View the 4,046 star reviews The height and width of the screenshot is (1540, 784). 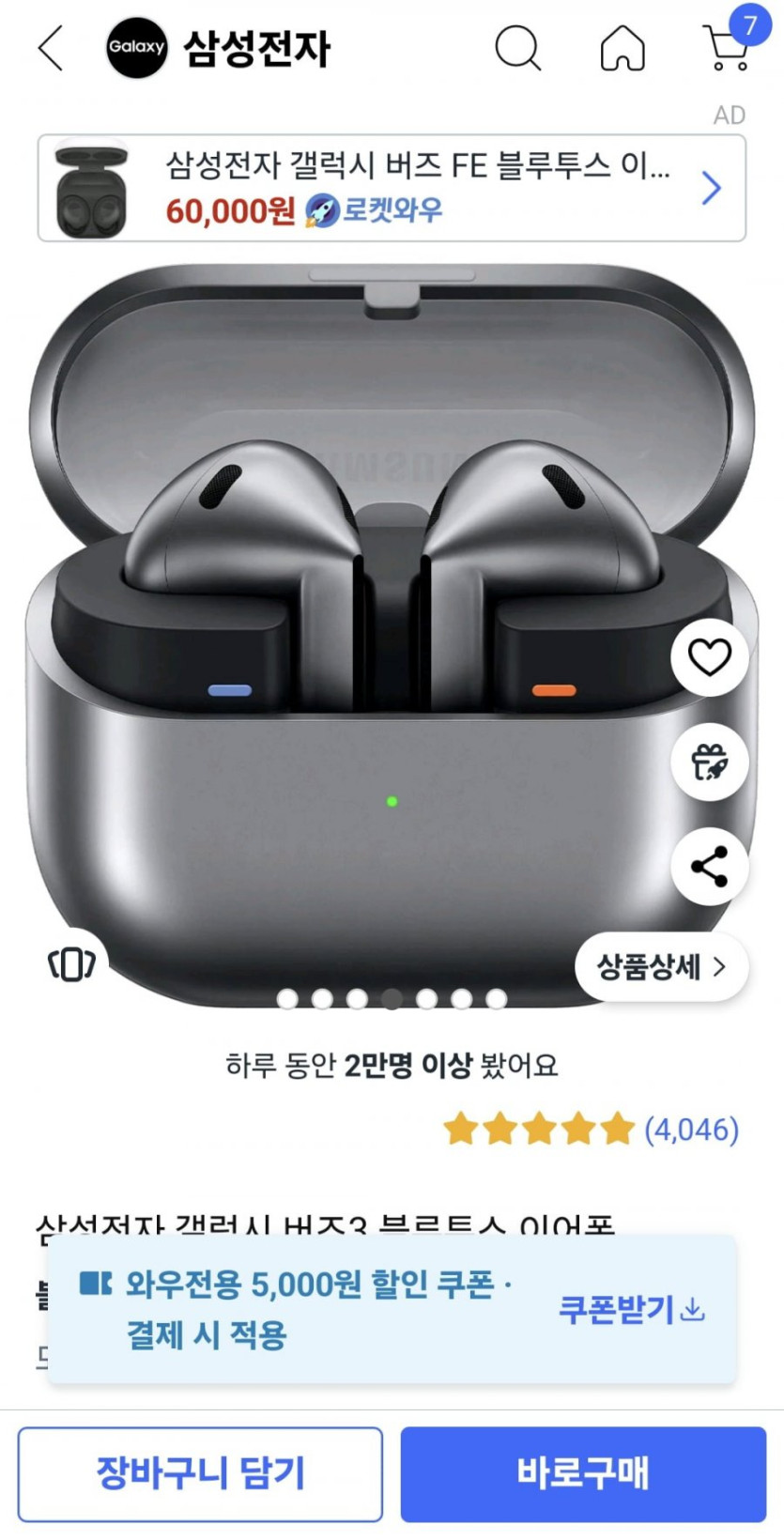(591, 1129)
